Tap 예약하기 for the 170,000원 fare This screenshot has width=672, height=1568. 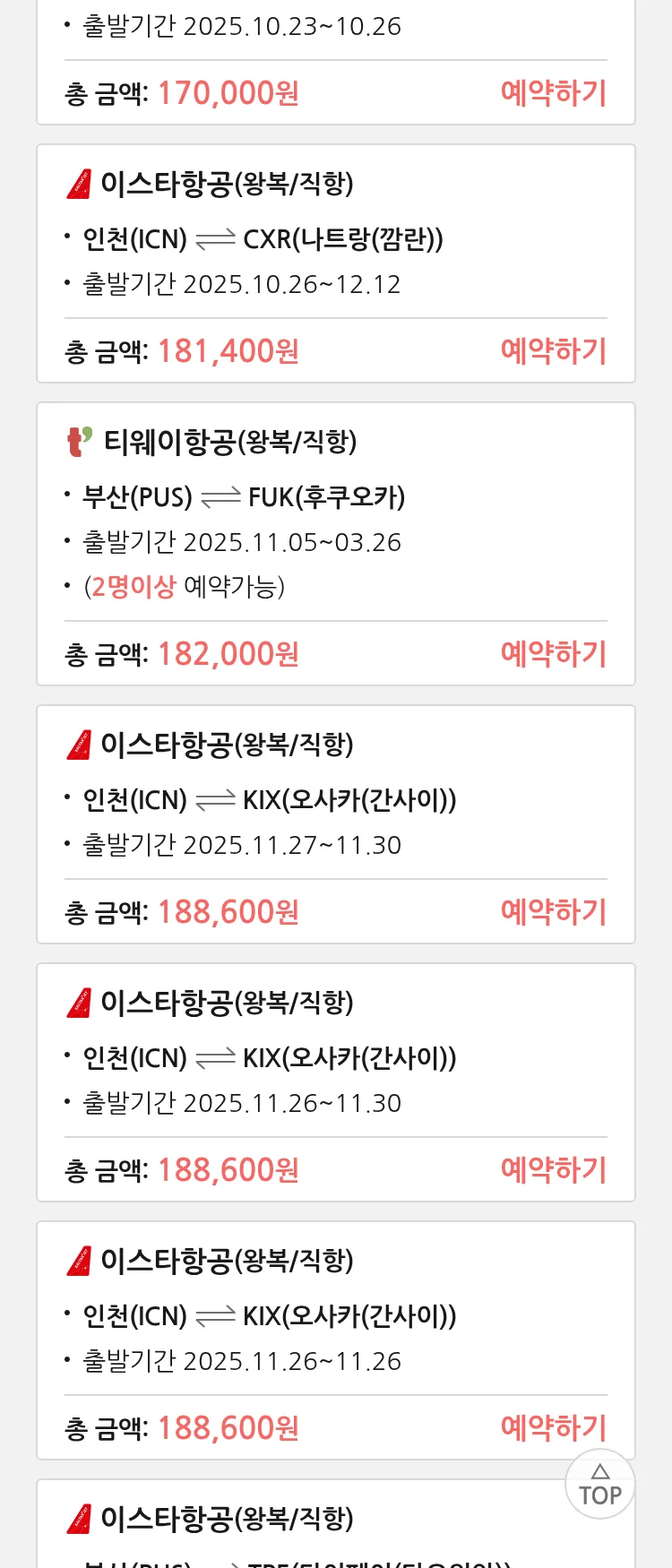pyautogui.click(x=553, y=93)
